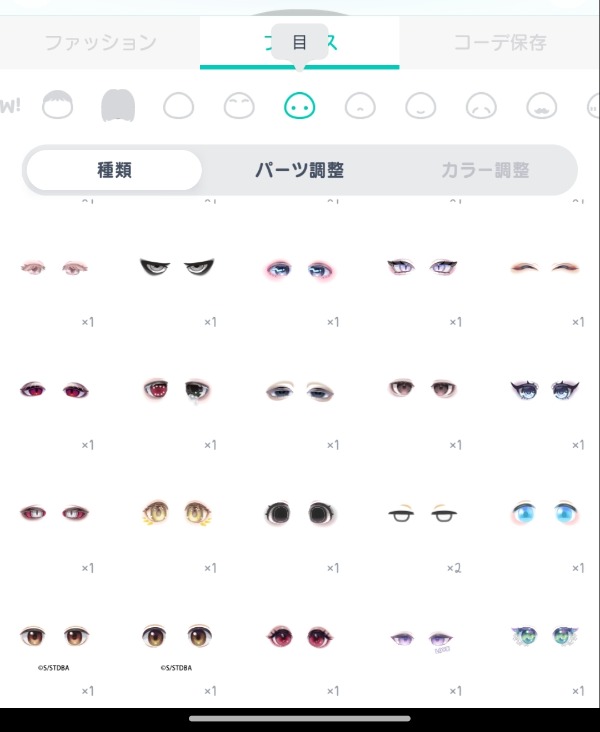600x732 pixels.
Task: Pick the fanged mouth eye style
Action: pyautogui.click(x=176, y=390)
